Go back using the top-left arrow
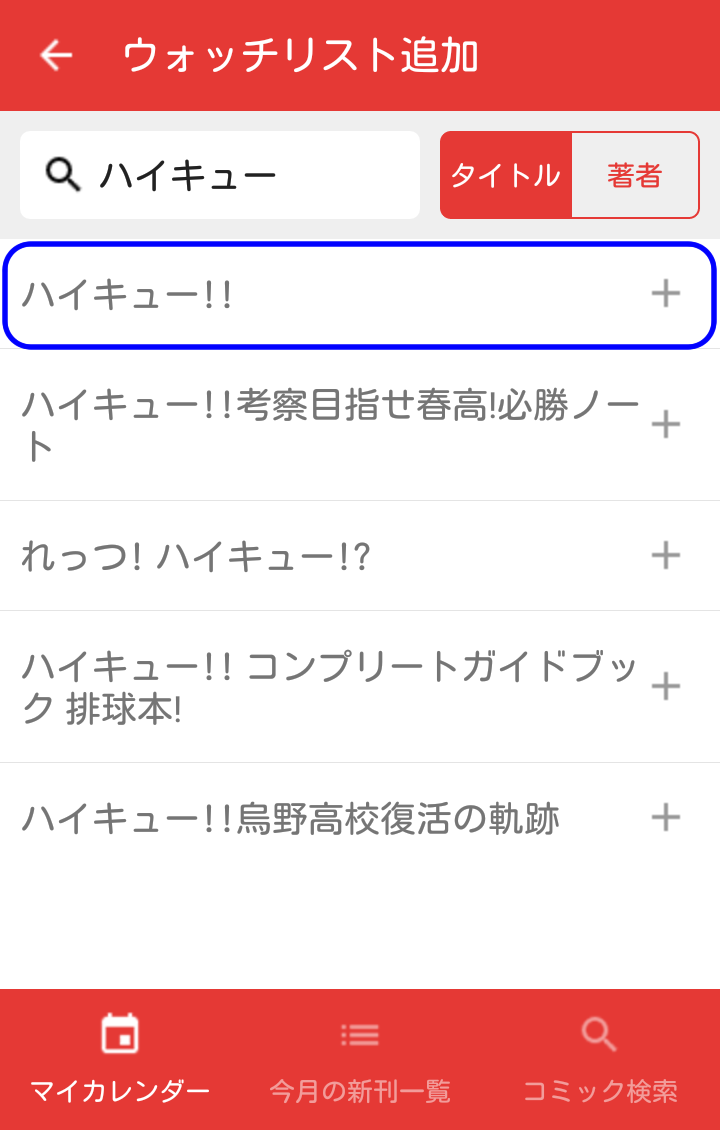The width and height of the screenshot is (720, 1130). pos(56,55)
